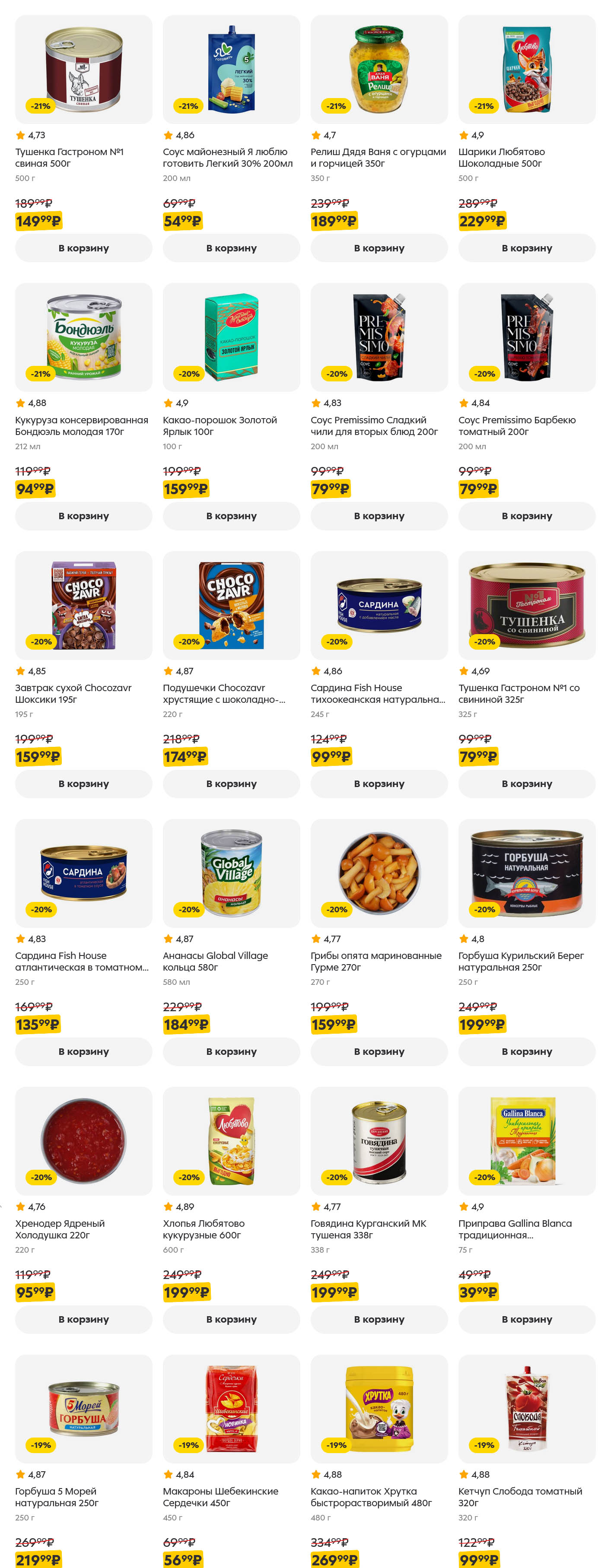Add Ананасы Global Village кольца to cart
Viewport: 611px width, 1568px height.
[x=231, y=1051]
